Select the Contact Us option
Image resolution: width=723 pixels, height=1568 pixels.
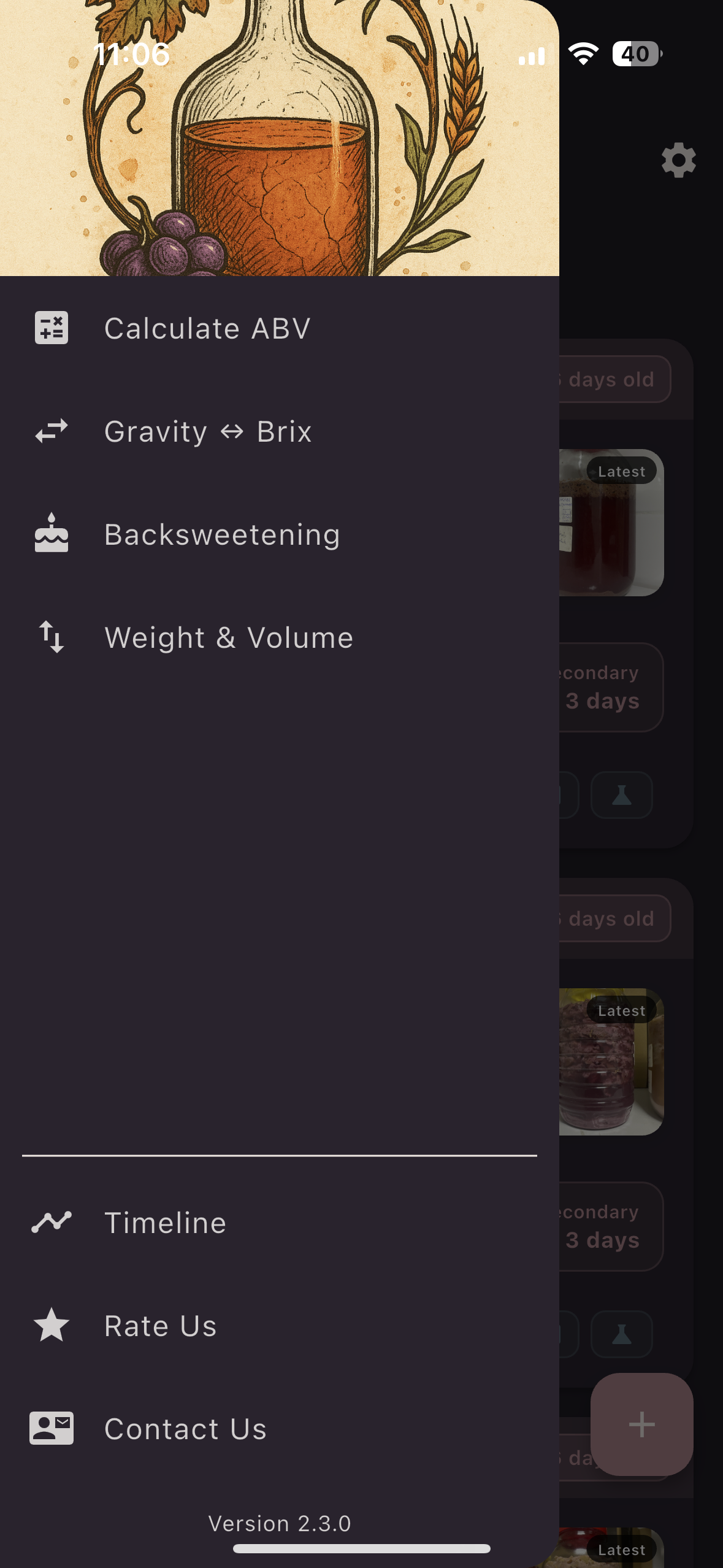185,1429
